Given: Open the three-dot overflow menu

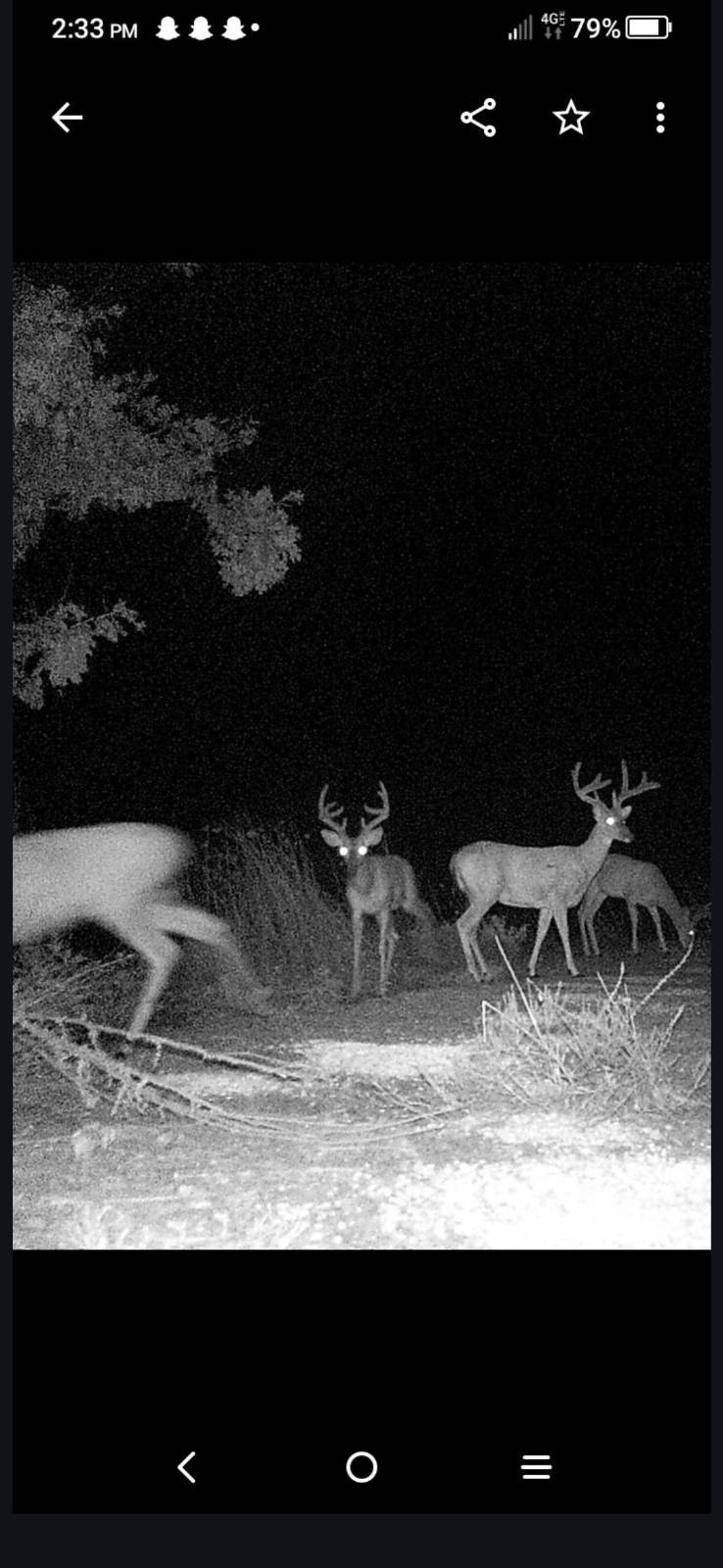Looking at the screenshot, I should [660, 118].
